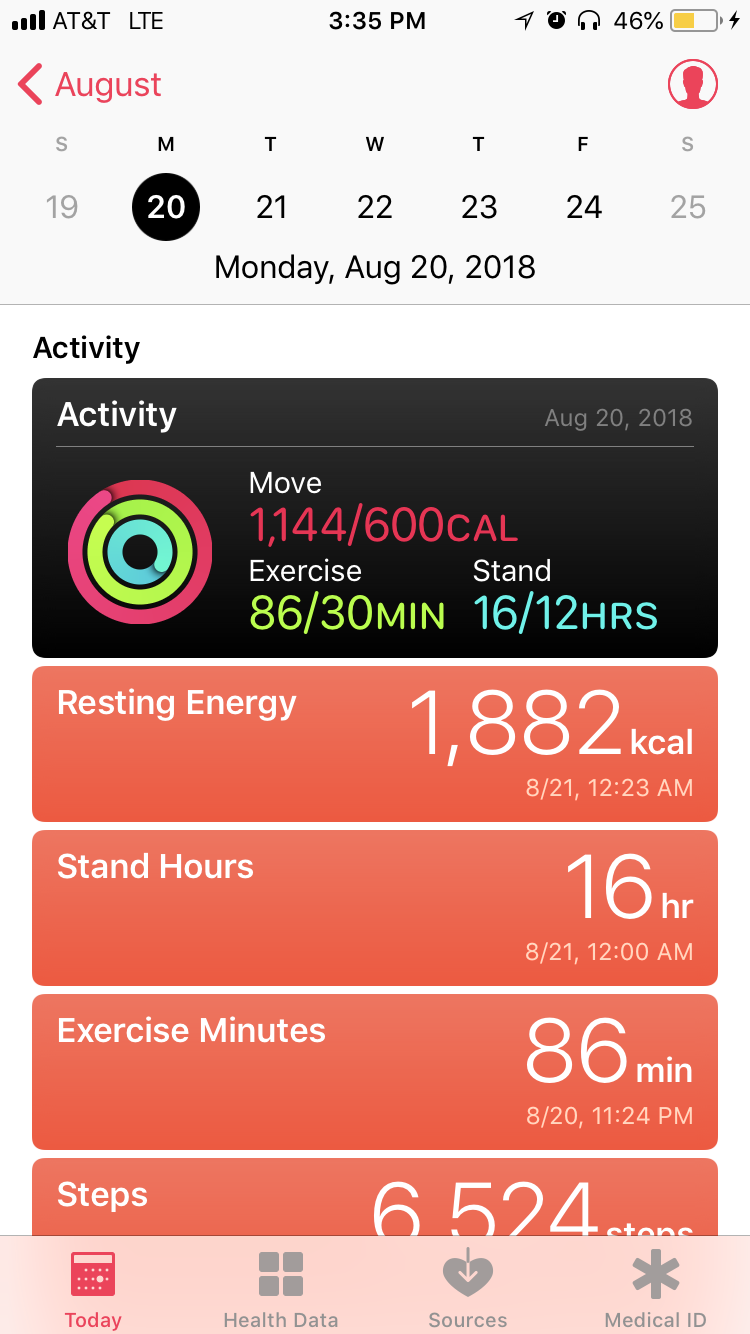Open the Exercise Minutes card
750x1334 pixels.
pyautogui.click(x=375, y=1072)
